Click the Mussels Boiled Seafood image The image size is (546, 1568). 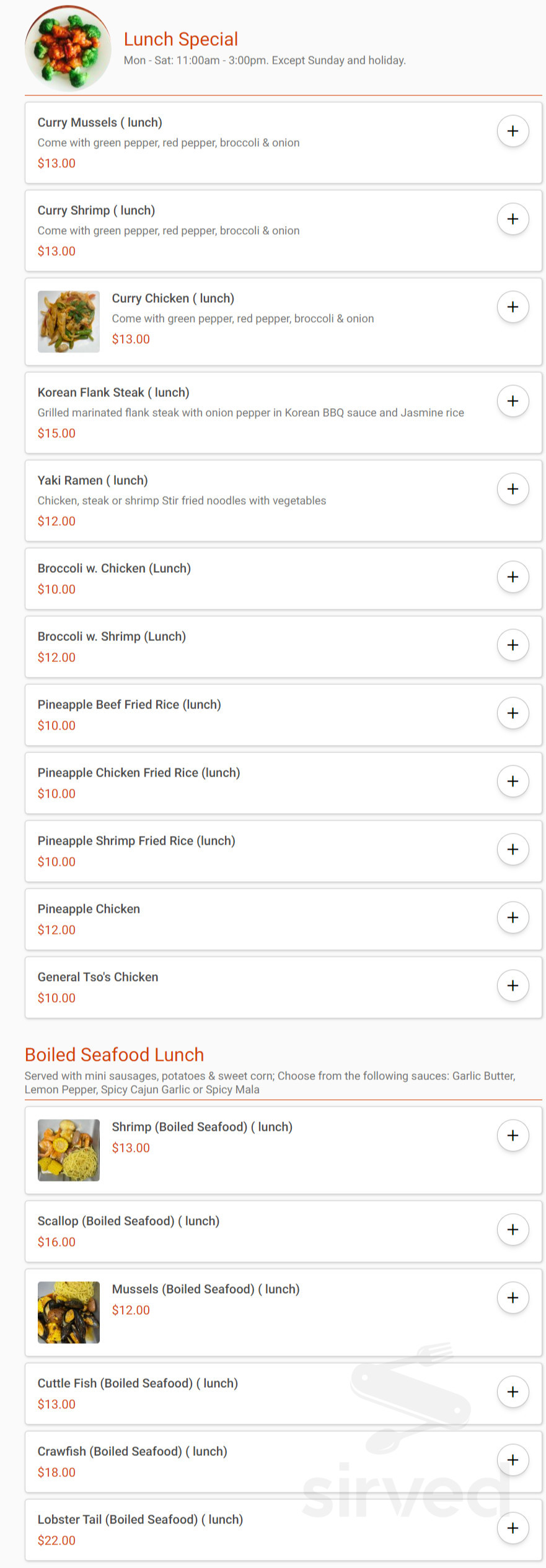pos(68,1313)
